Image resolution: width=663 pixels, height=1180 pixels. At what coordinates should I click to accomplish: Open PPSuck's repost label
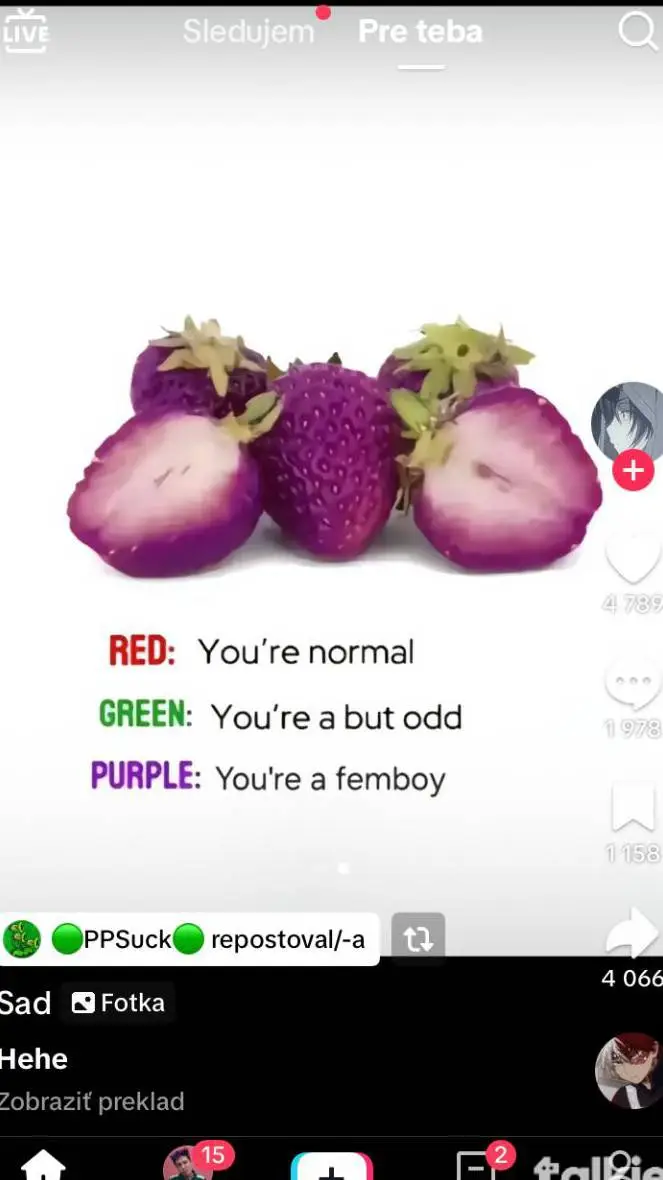190,939
